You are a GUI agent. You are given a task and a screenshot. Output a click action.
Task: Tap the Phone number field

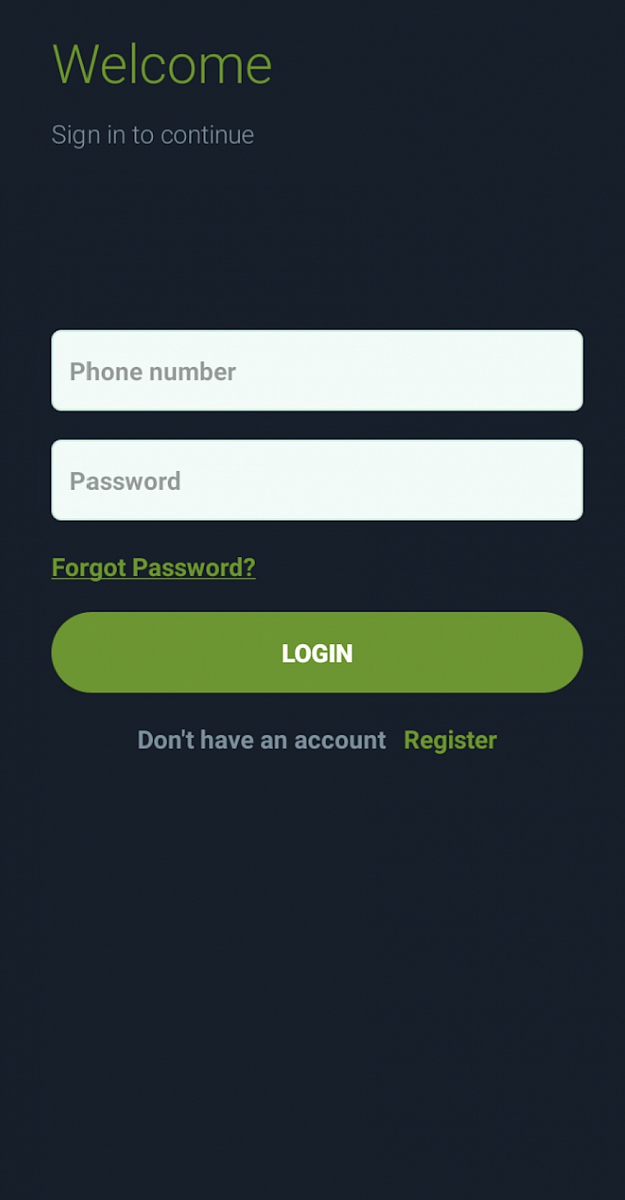coord(317,370)
